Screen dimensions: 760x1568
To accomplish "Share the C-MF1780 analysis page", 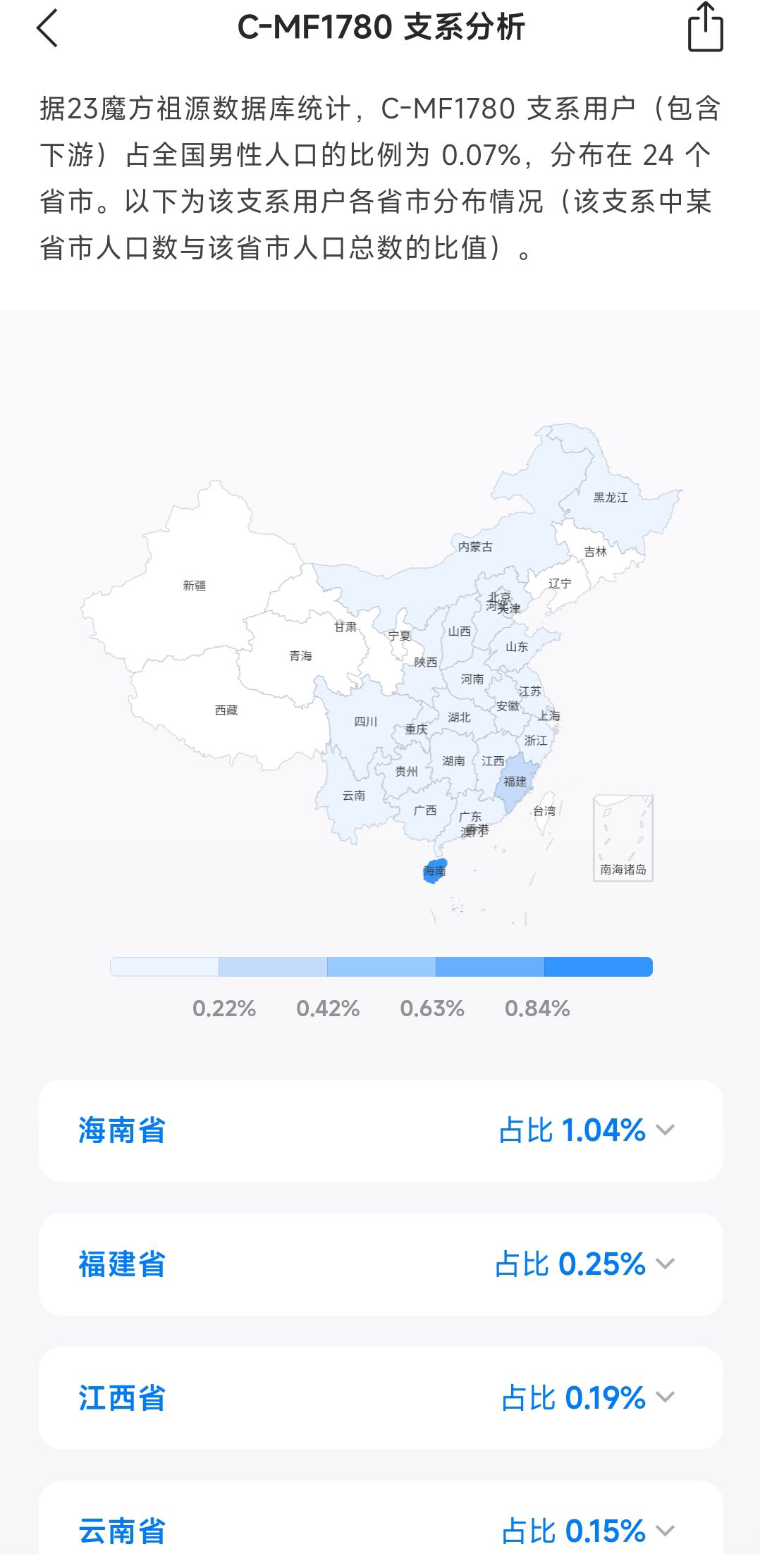I will [705, 28].
